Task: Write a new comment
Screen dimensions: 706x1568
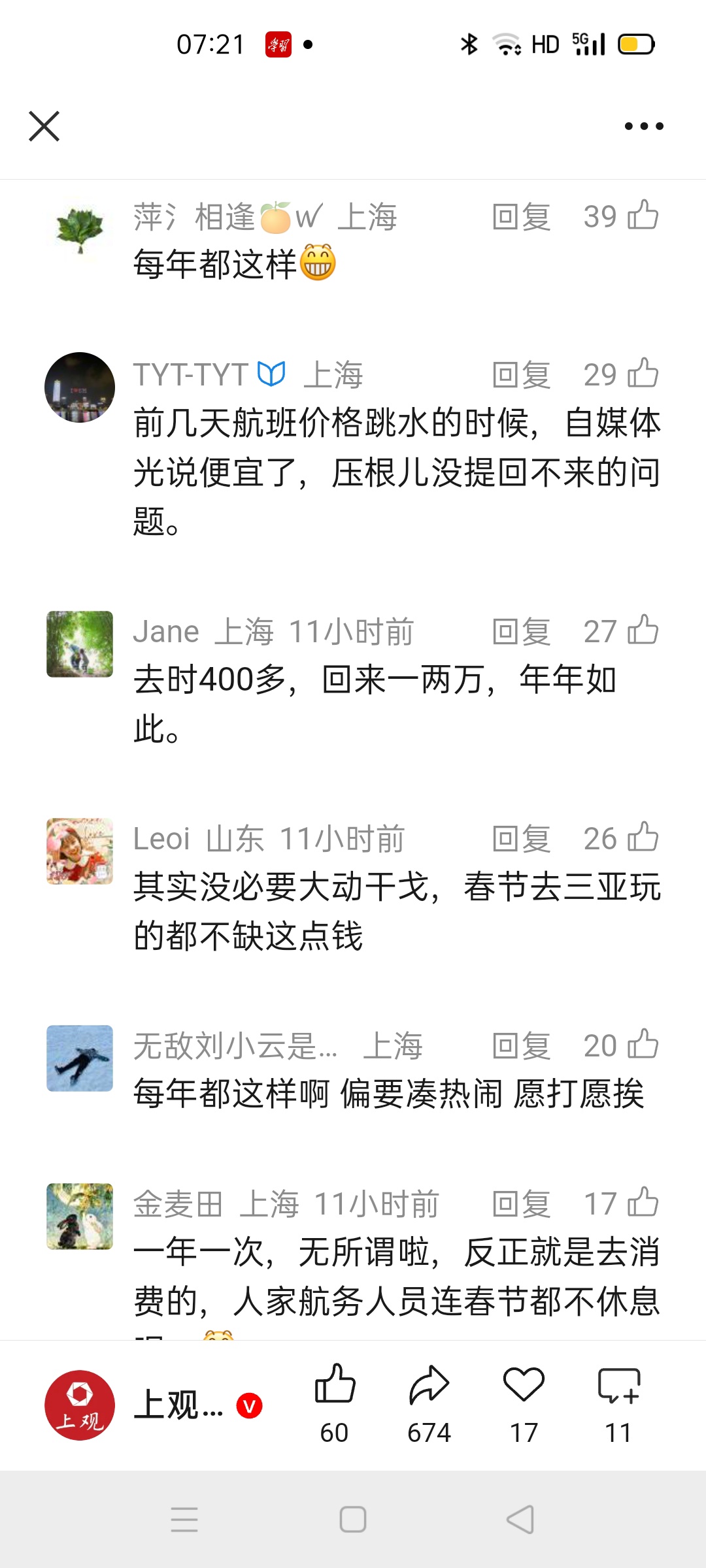Action: click(618, 1385)
